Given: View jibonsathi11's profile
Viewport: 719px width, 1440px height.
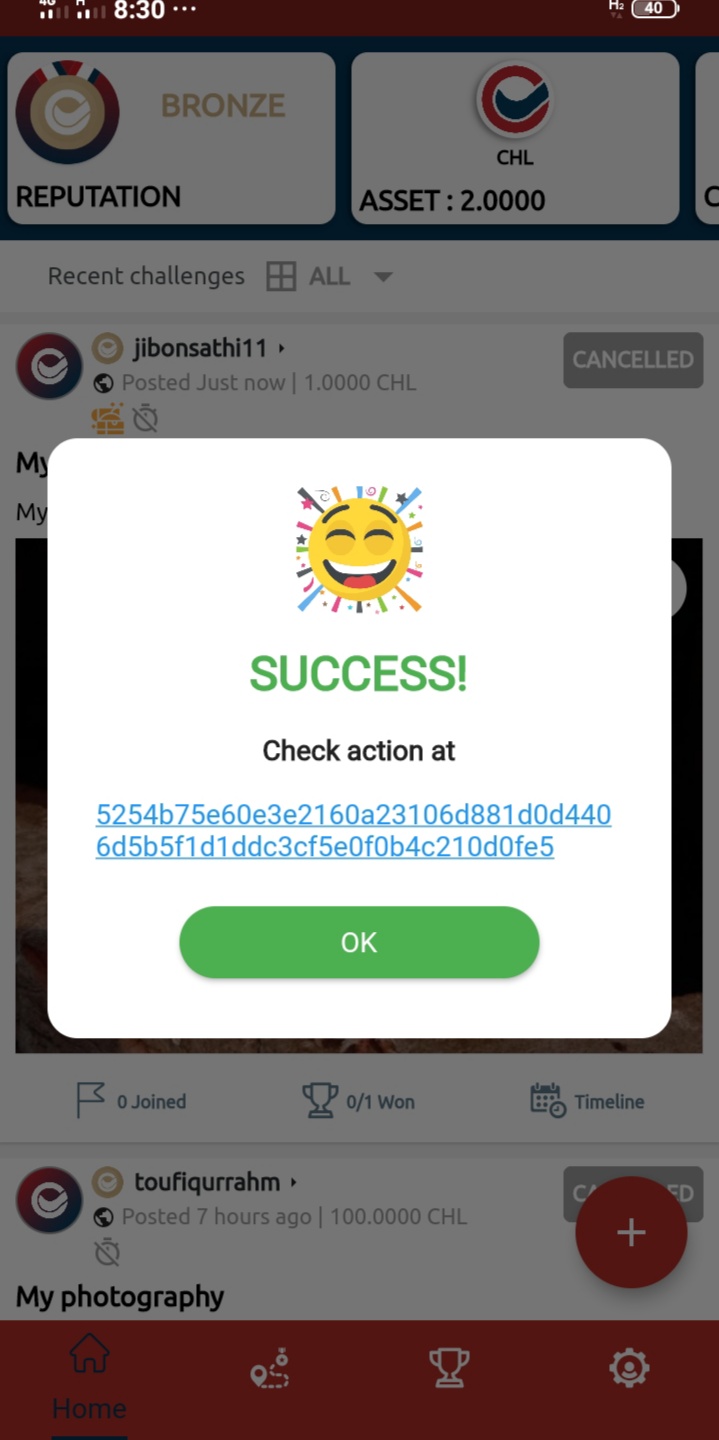Looking at the screenshot, I should tap(200, 348).
